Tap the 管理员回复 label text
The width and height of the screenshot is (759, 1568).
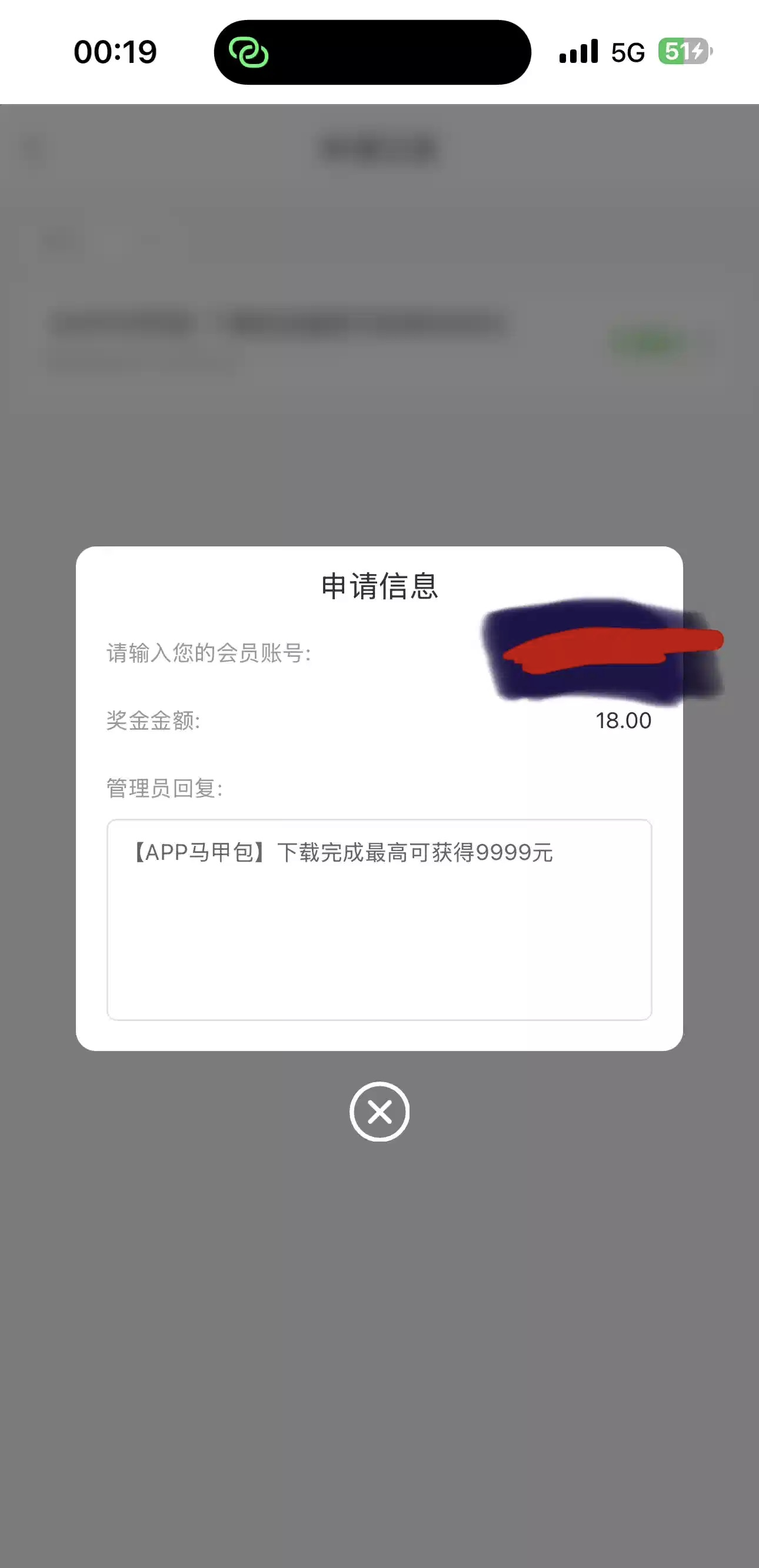coord(163,788)
